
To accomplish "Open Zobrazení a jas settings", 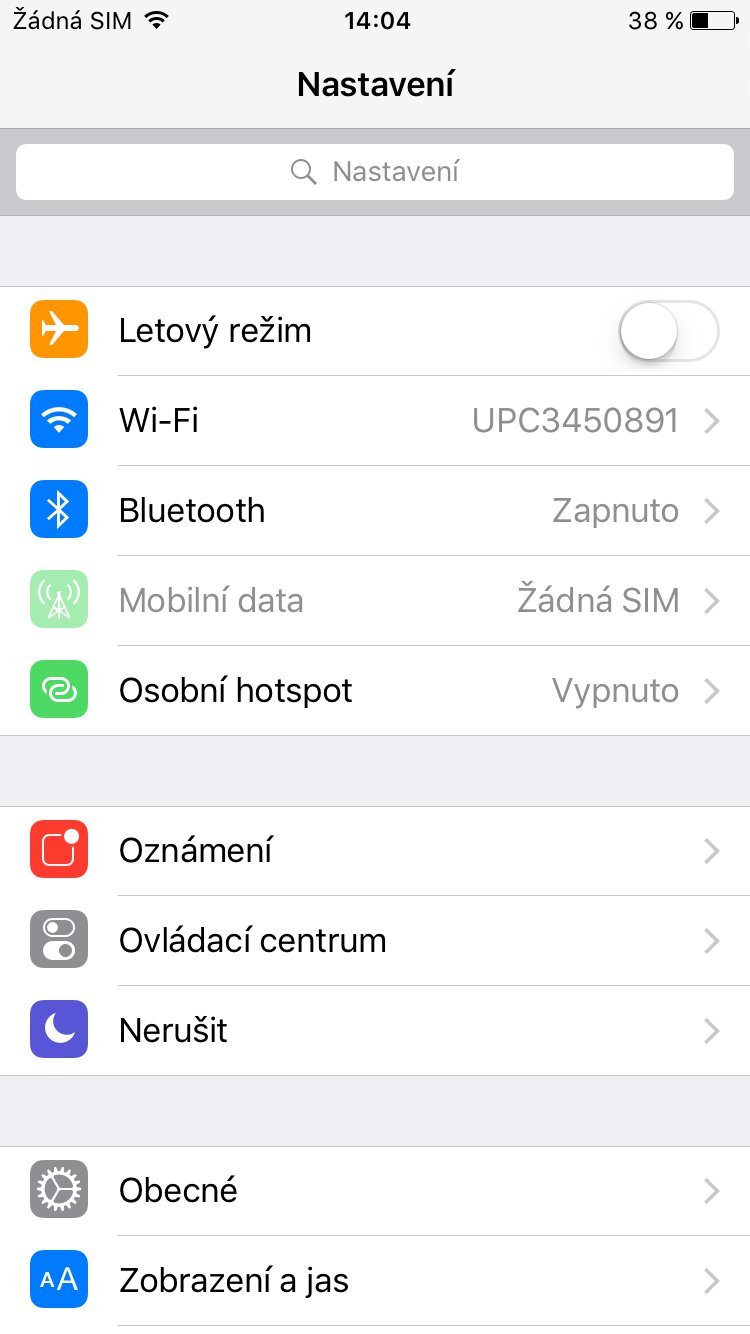I will point(375,1281).
